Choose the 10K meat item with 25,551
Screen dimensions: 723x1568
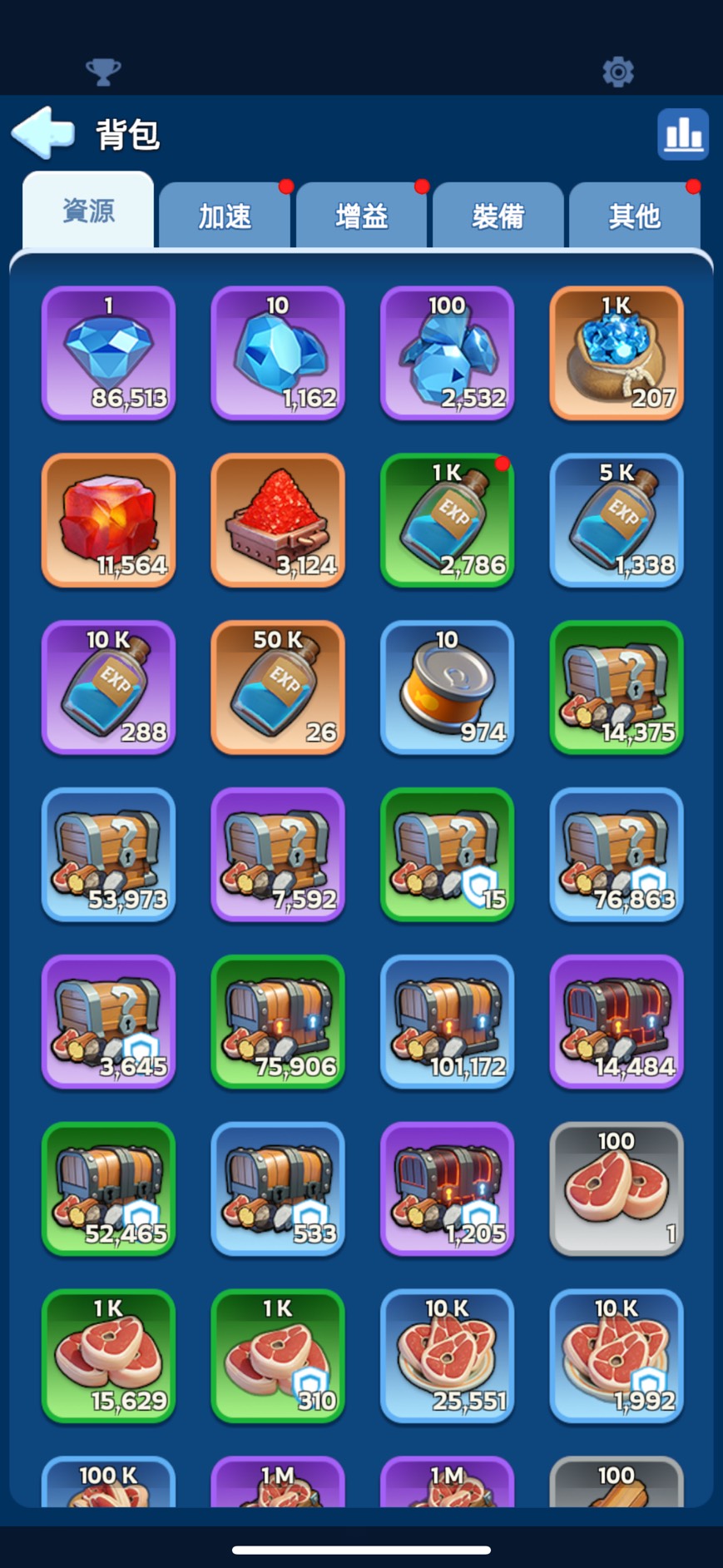(447, 1357)
